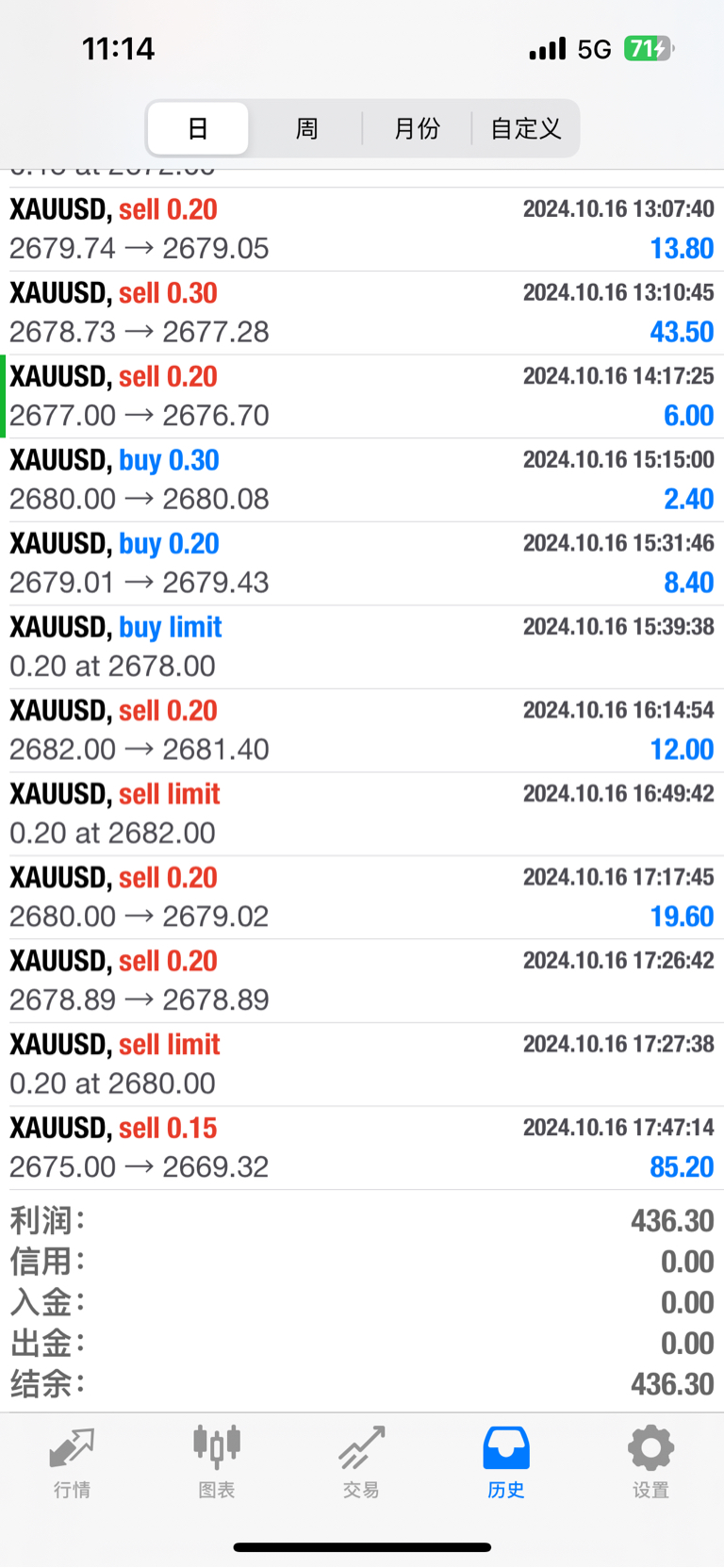Open the buy limit order at 2678.00
This screenshot has height=1568, width=724.
click(x=362, y=647)
